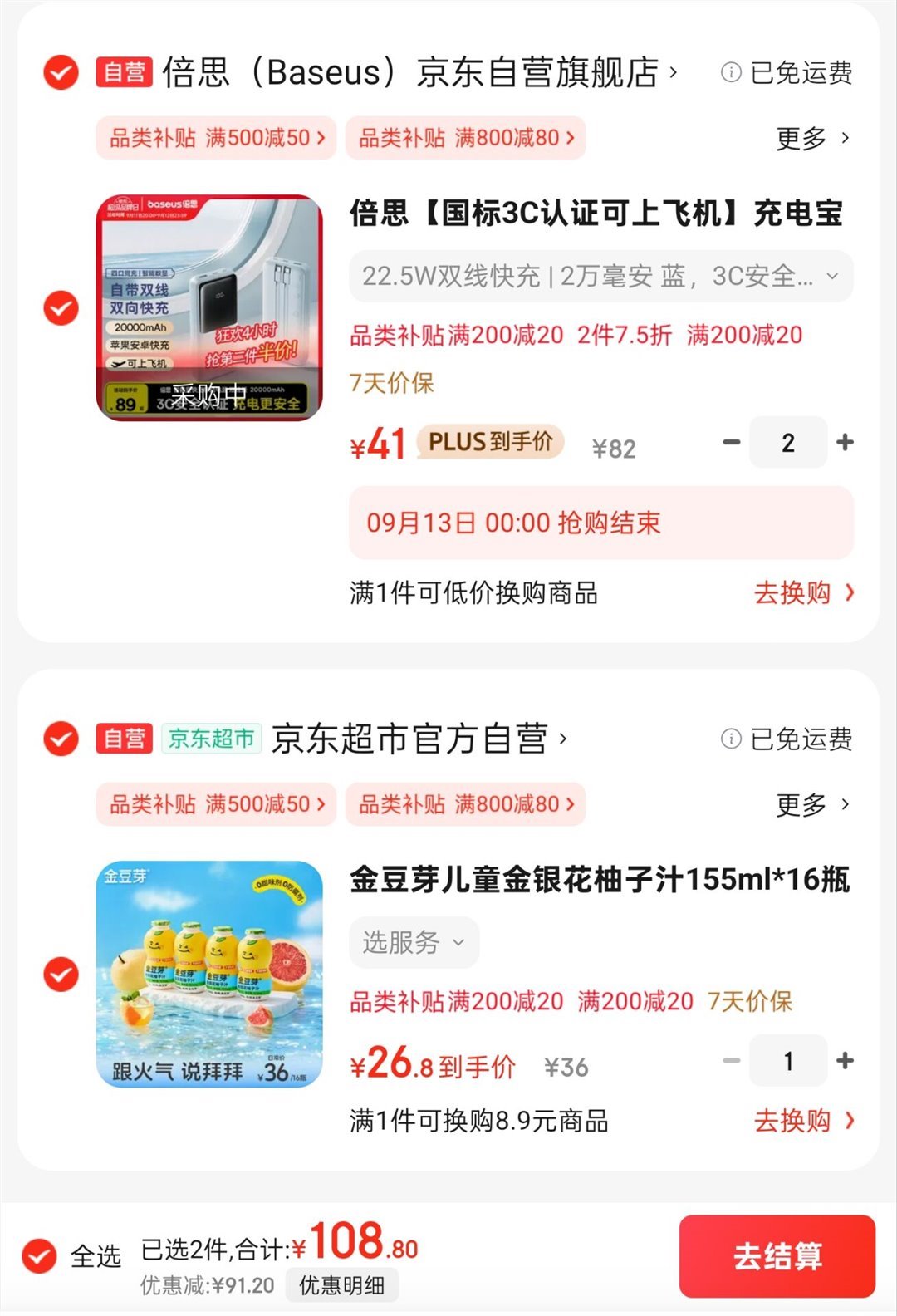This screenshot has width=897, height=1316.
Task: Open the 品类补贴 满800减80 coupon in 京东超市 section
Action: point(465,803)
